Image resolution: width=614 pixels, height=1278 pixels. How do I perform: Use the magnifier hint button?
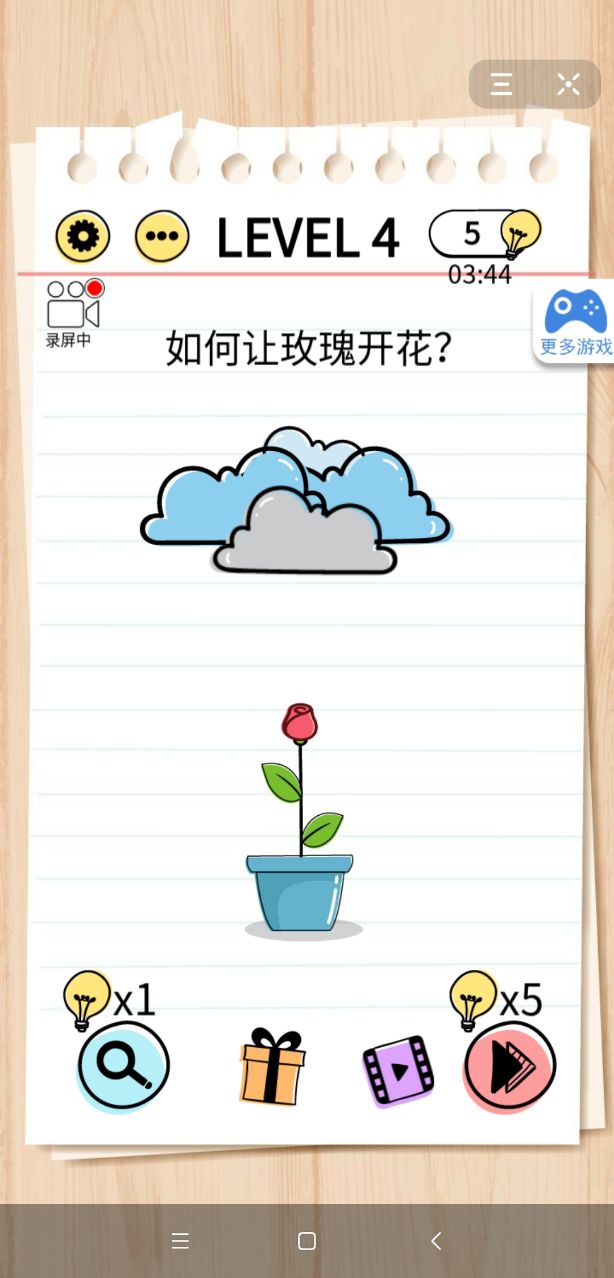click(123, 1067)
